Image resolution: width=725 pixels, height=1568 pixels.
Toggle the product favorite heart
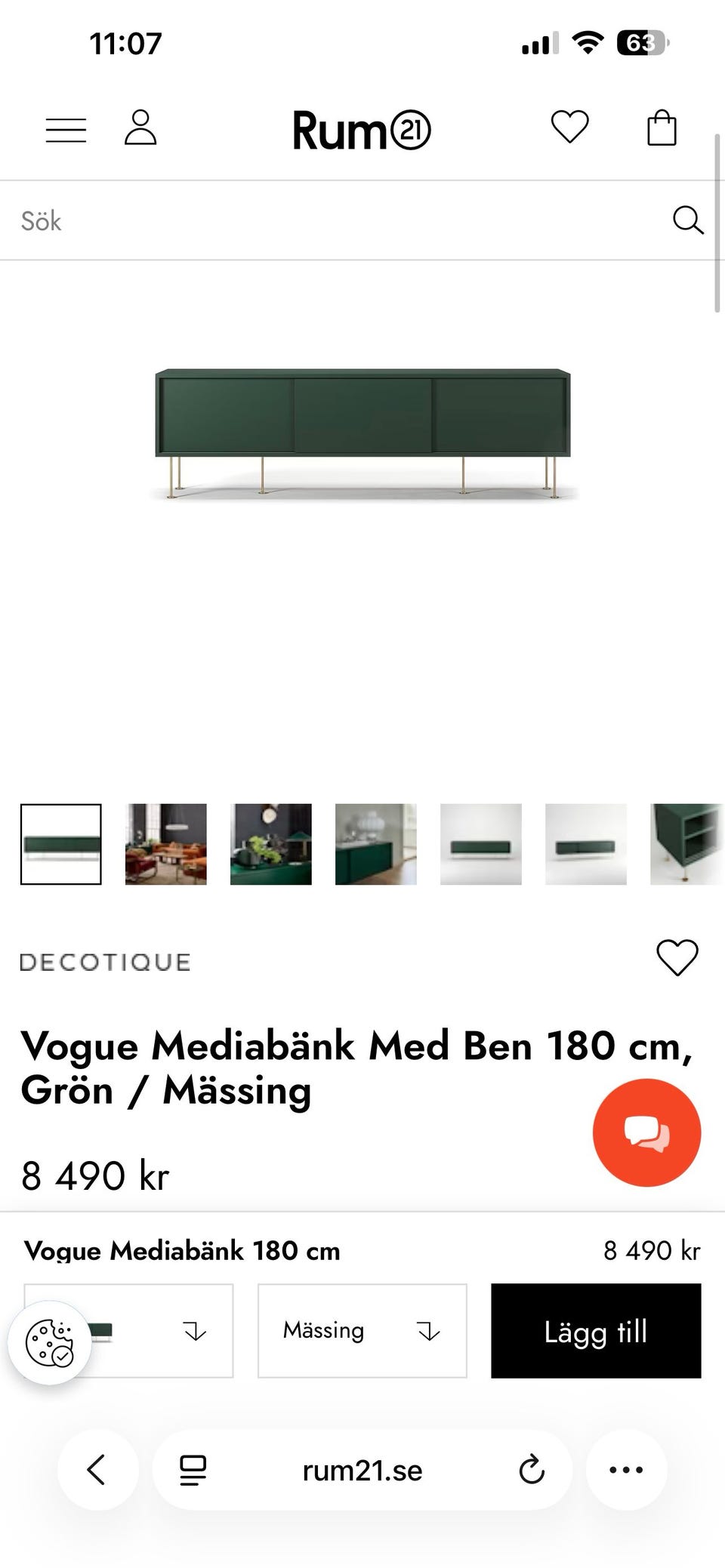678,957
